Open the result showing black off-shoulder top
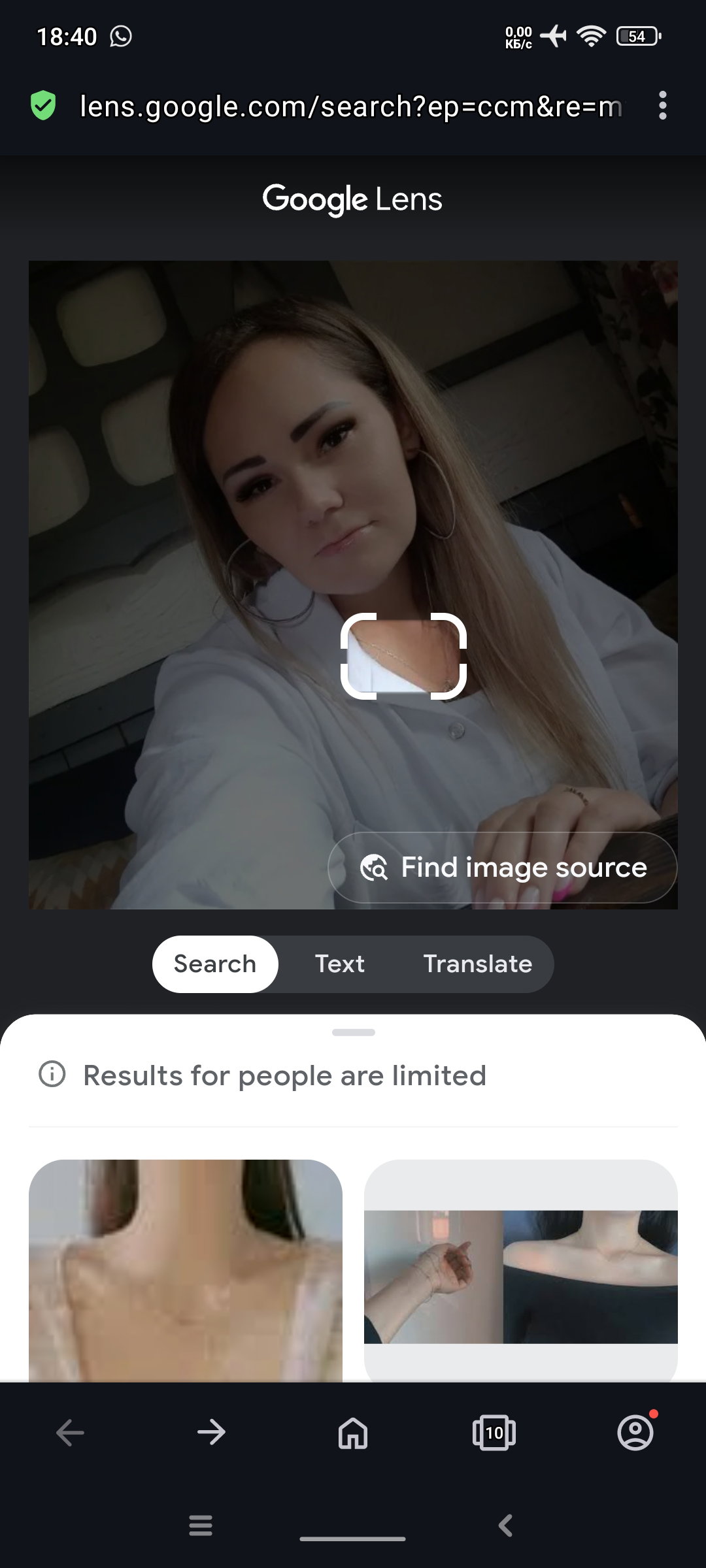Viewport: 706px width, 1568px height. click(520, 1271)
